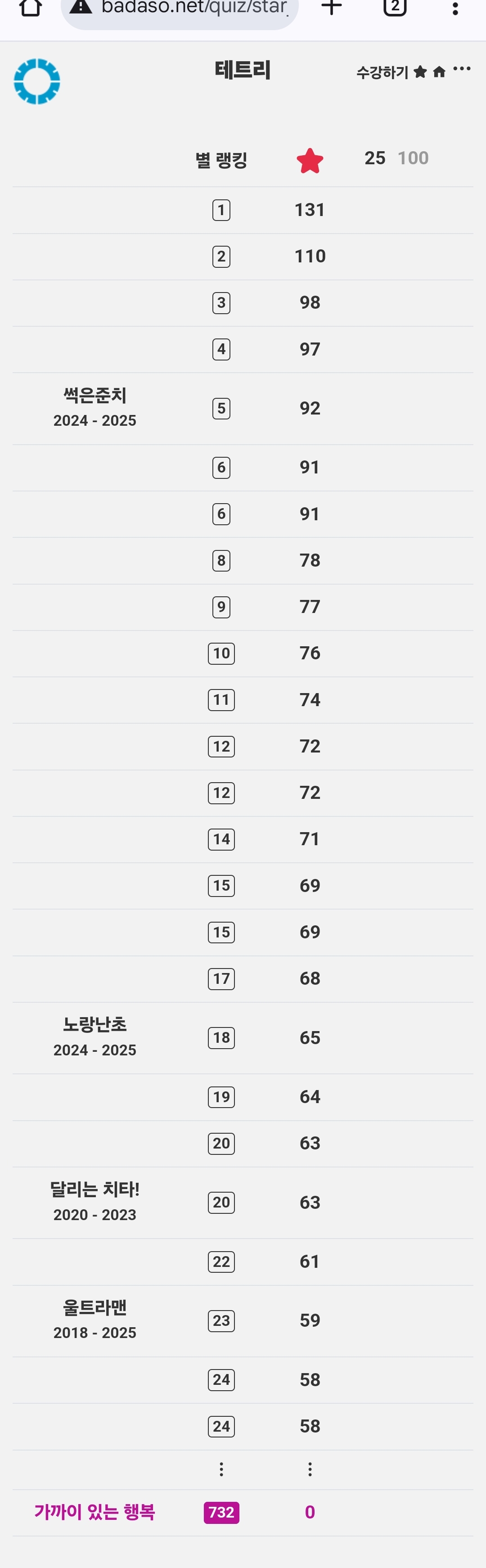Tap the black star icon in the header
Image resolution: width=486 pixels, height=1568 pixels.
(x=420, y=72)
